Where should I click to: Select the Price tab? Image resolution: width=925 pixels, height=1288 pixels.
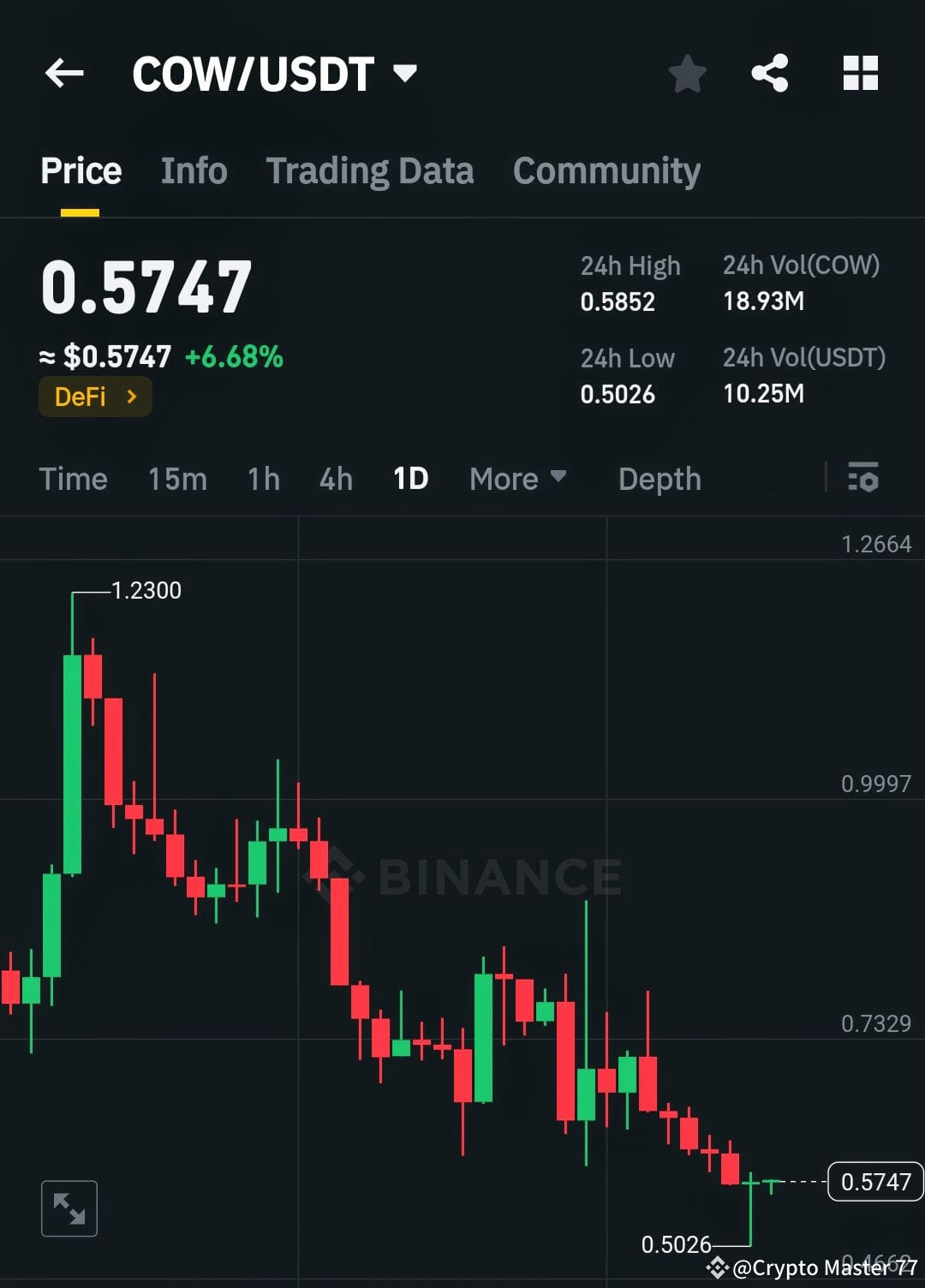click(81, 170)
